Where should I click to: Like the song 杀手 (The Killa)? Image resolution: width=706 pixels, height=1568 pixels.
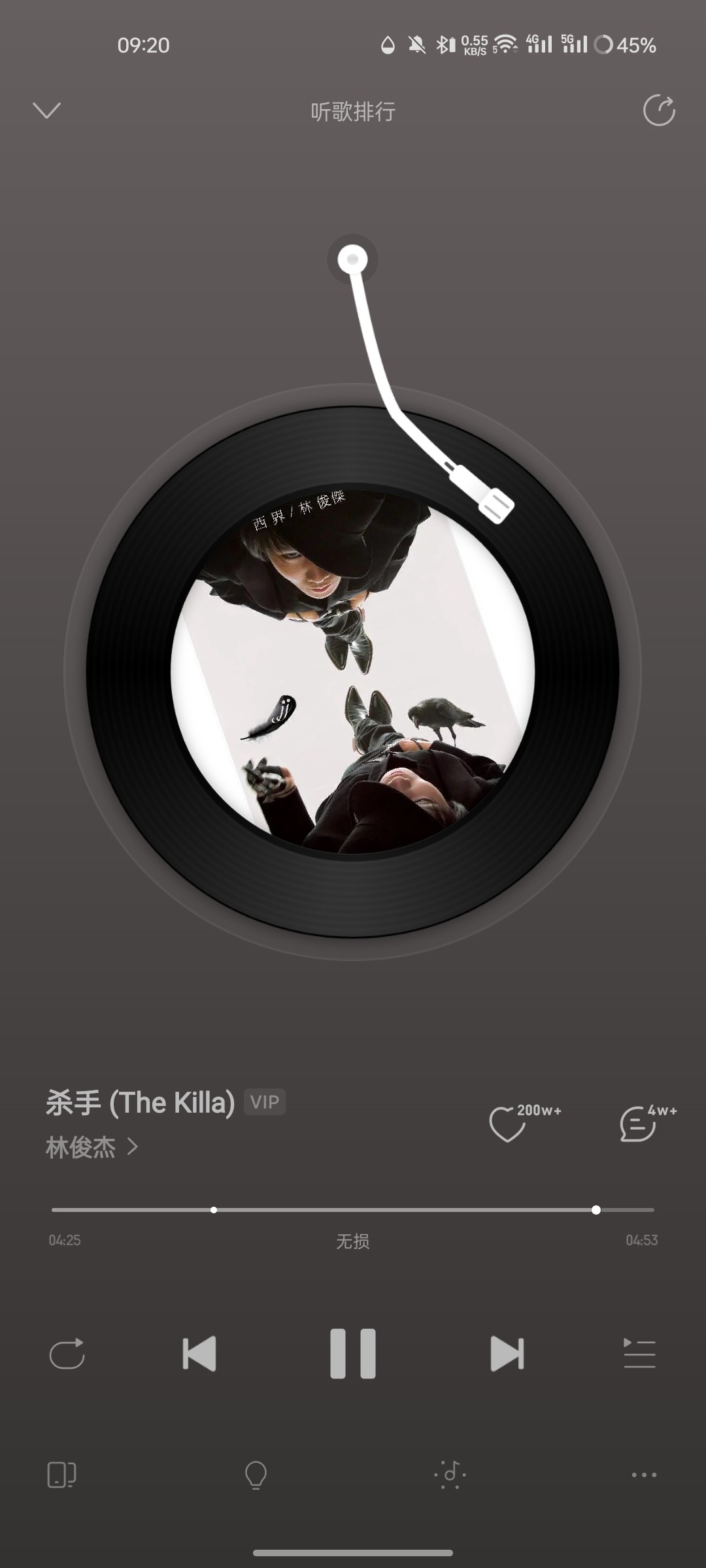(x=508, y=1124)
